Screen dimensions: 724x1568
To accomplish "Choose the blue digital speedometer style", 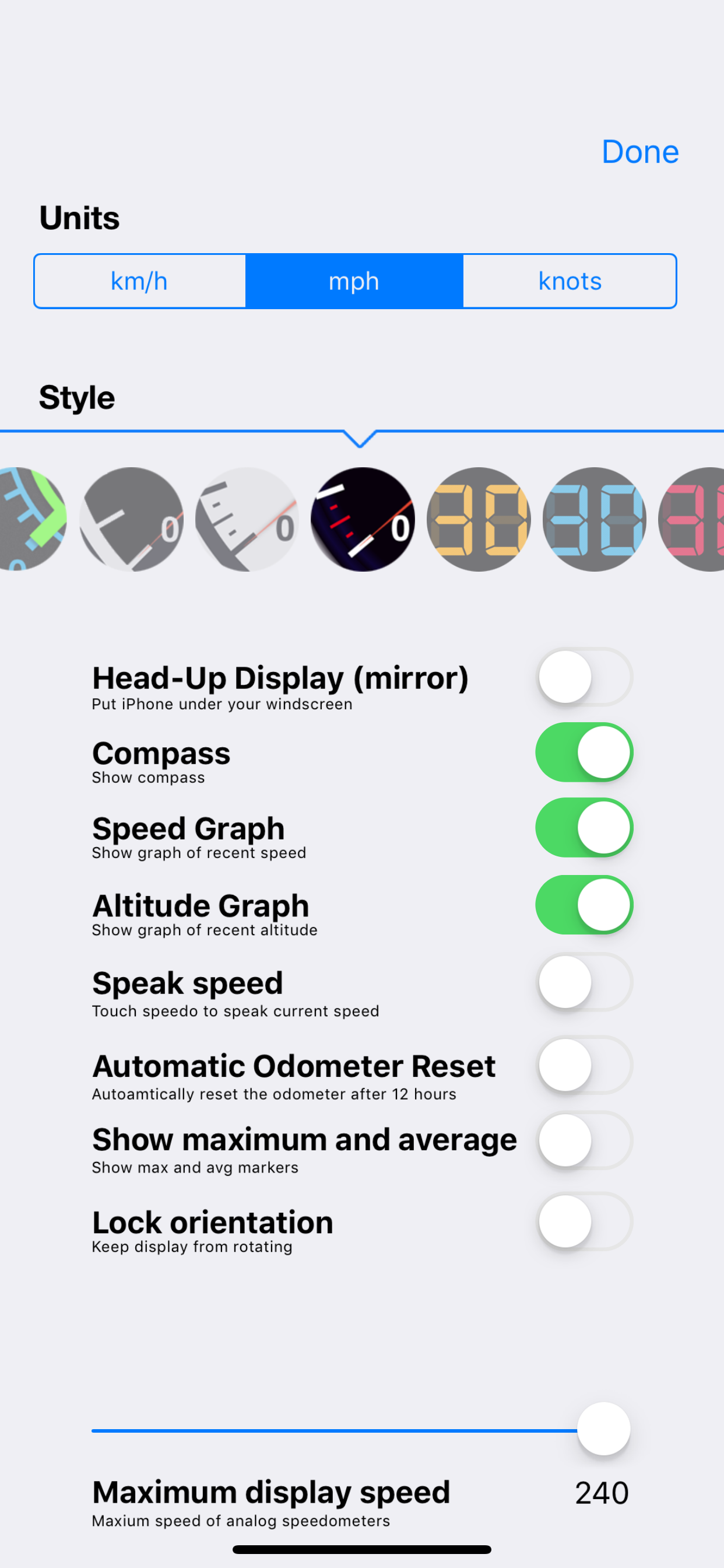I will pos(594,519).
